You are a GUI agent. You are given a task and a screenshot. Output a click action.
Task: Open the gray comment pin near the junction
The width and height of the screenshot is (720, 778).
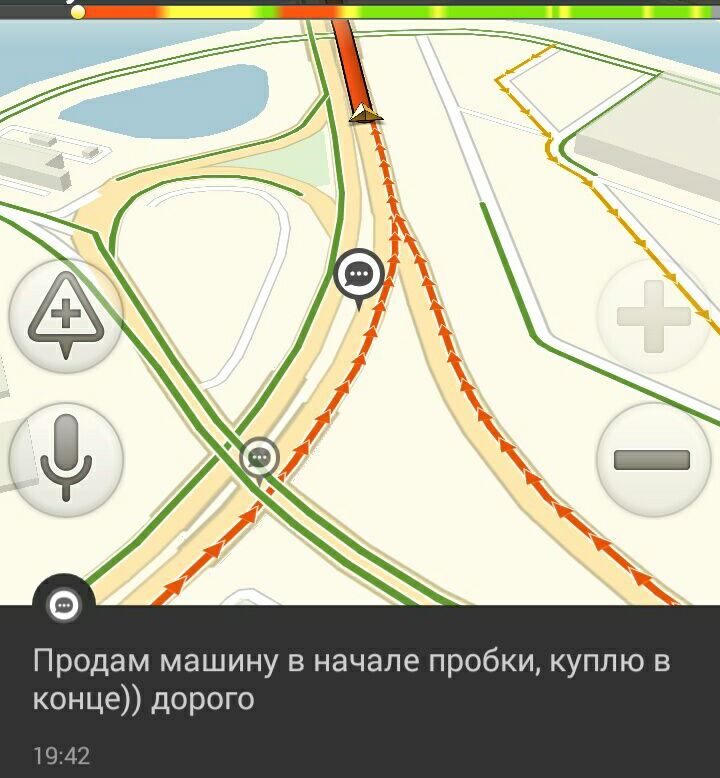coord(260,459)
